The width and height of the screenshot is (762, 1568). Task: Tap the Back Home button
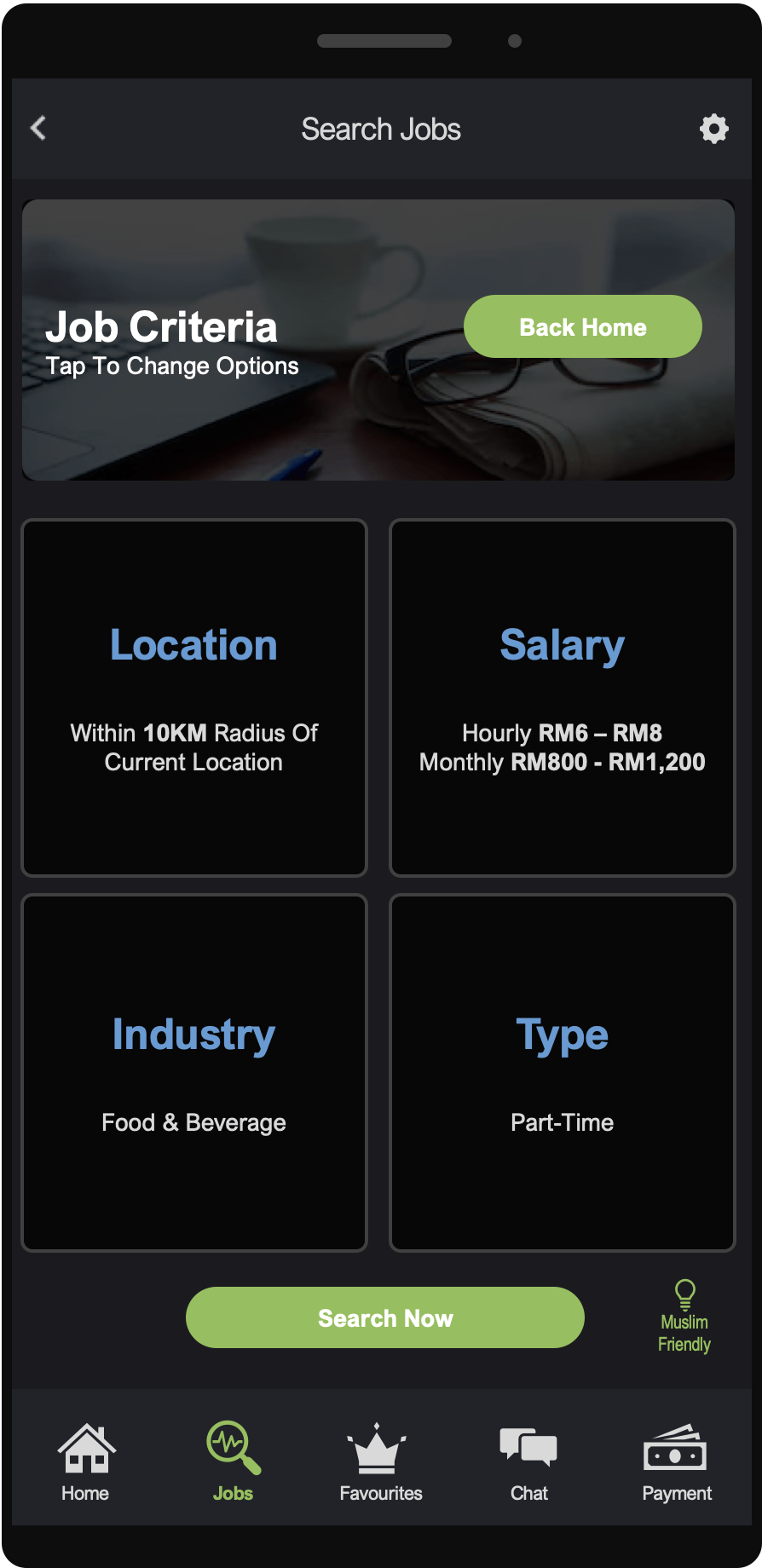coord(582,327)
